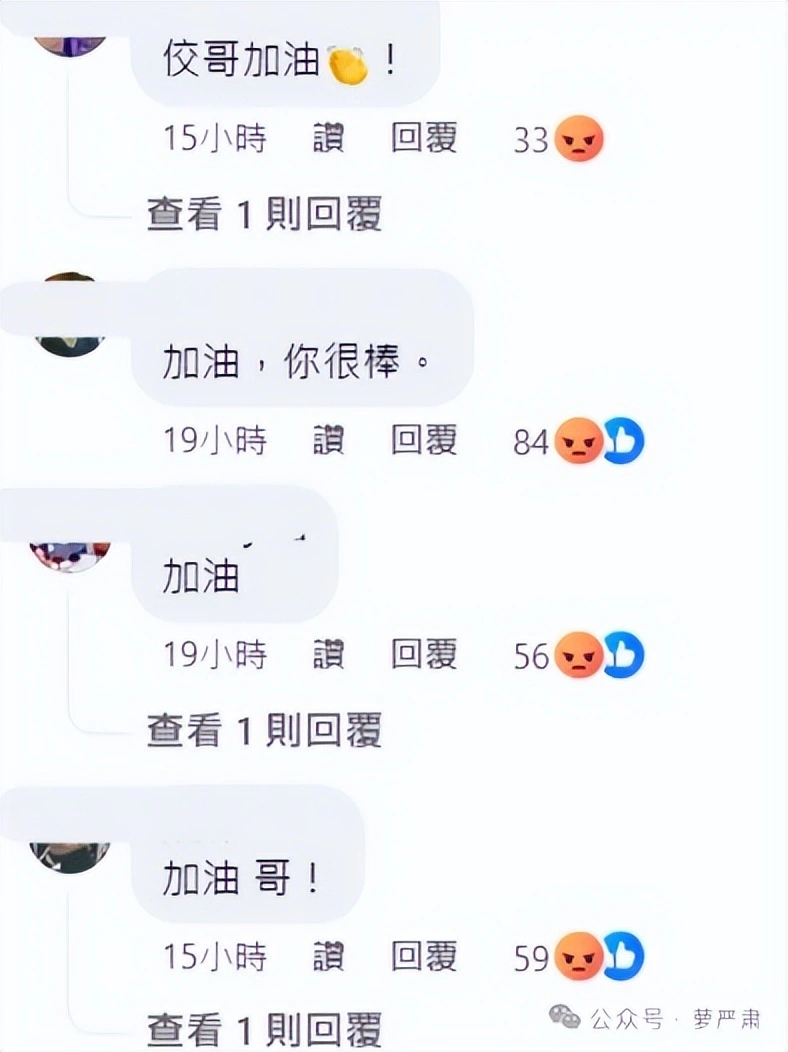Open the 56 reactions on the "加油" comment
The height and width of the screenshot is (1052, 788).
[578, 656]
